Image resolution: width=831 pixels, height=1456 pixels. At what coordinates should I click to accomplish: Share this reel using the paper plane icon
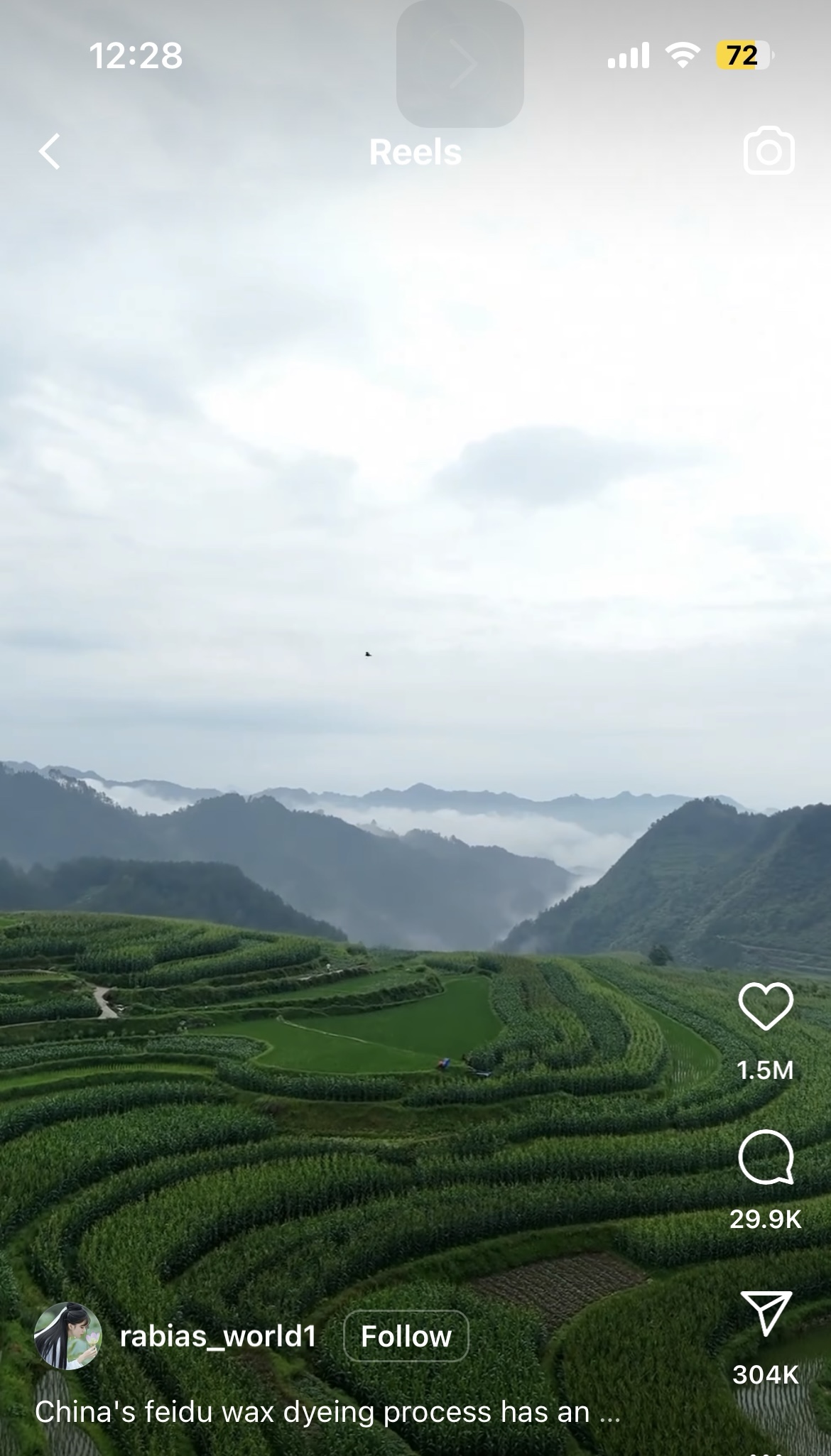click(766, 1313)
